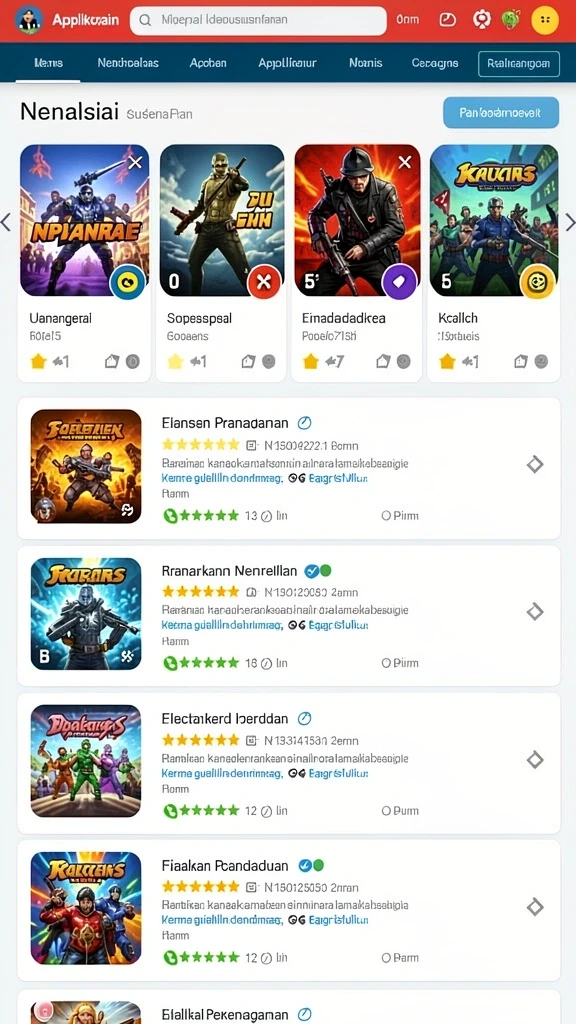Open the search box in the header
The width and height of the screenshot is (576, 1024).
pyautogui.click(x=258, y=20)
